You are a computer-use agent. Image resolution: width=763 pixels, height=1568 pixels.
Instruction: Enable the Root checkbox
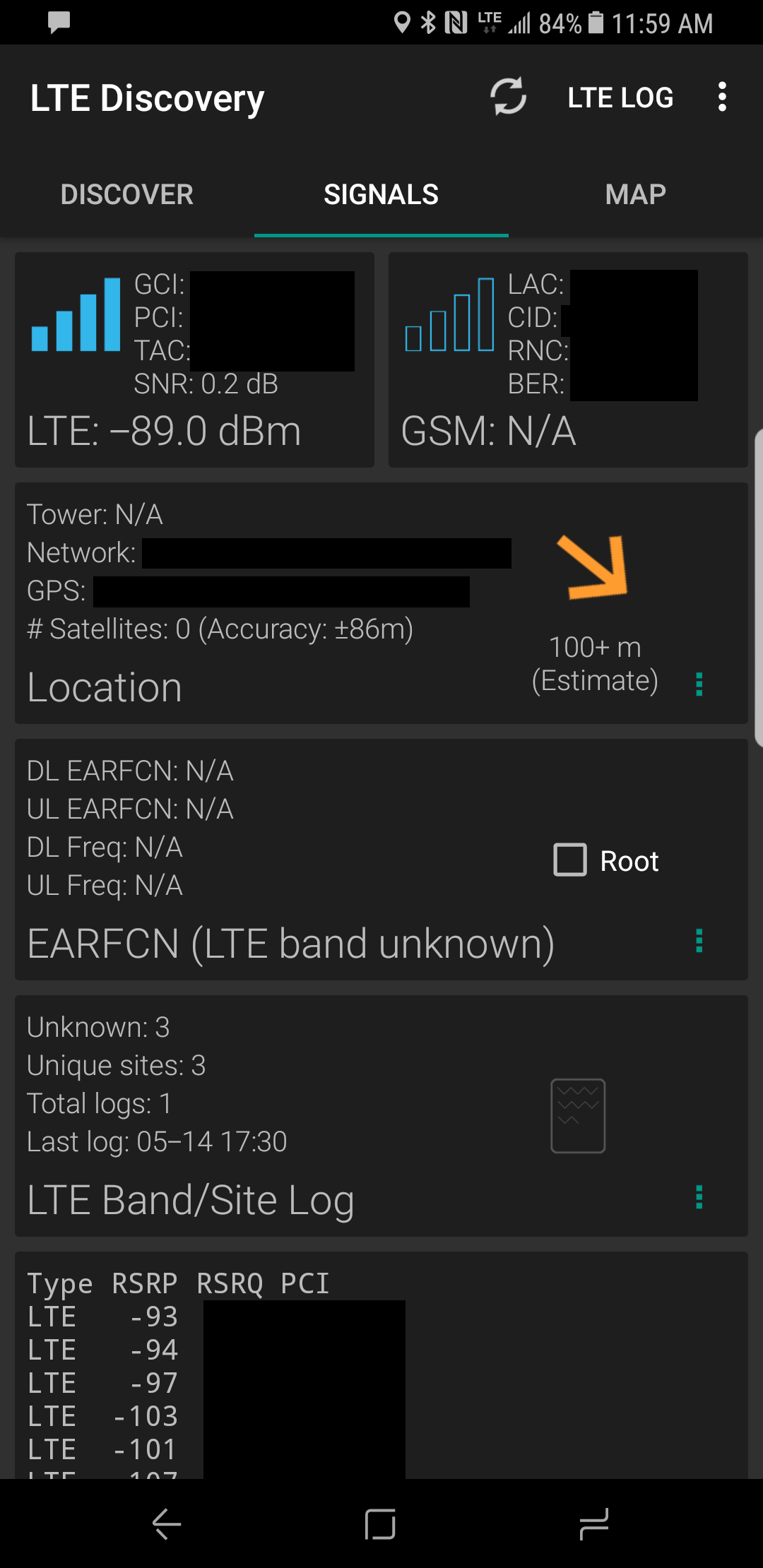pyautogui.click(x=569, y=860)
